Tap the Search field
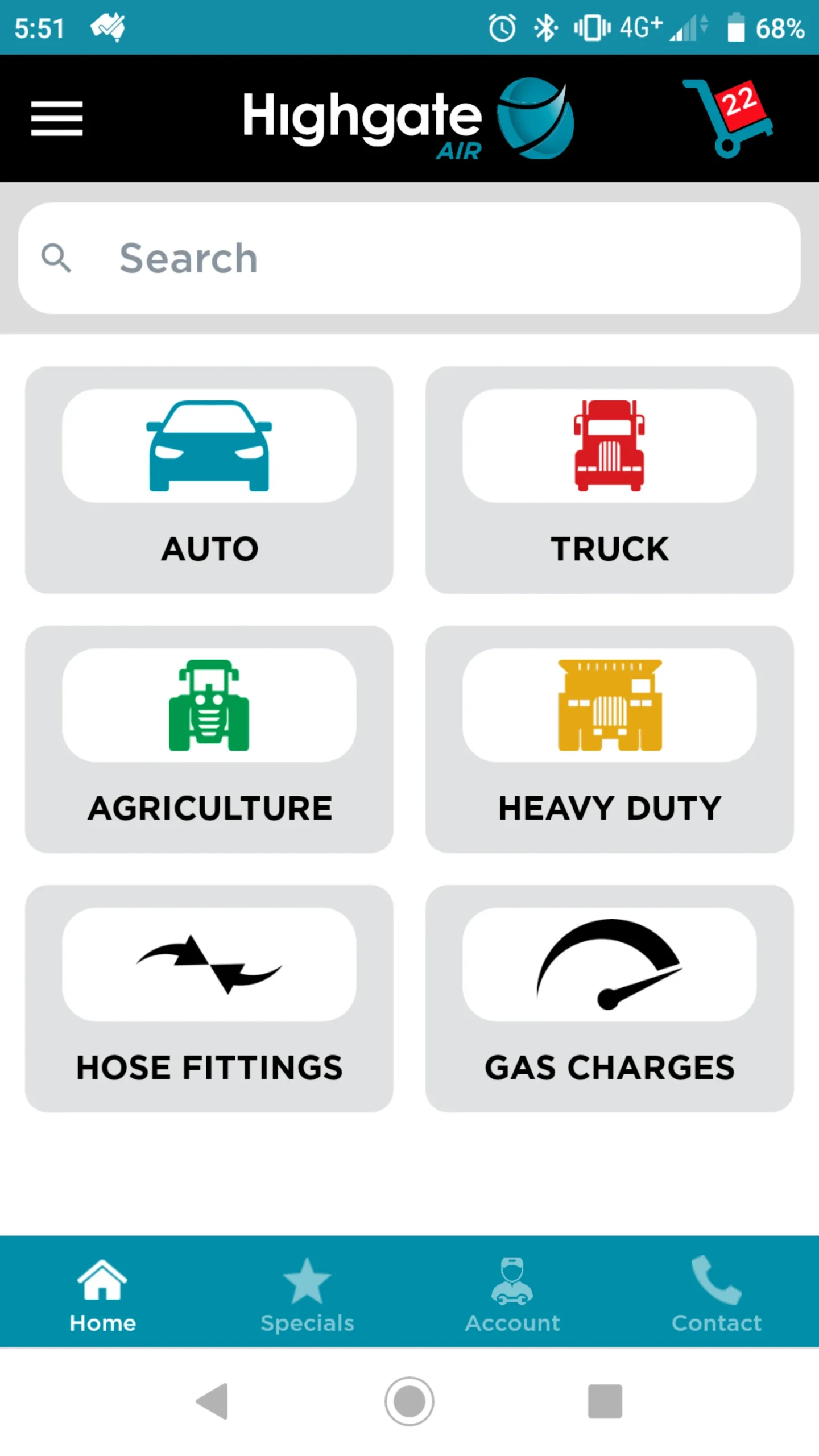The height and width of the screenshot is (1456, 819). [409, 258]
